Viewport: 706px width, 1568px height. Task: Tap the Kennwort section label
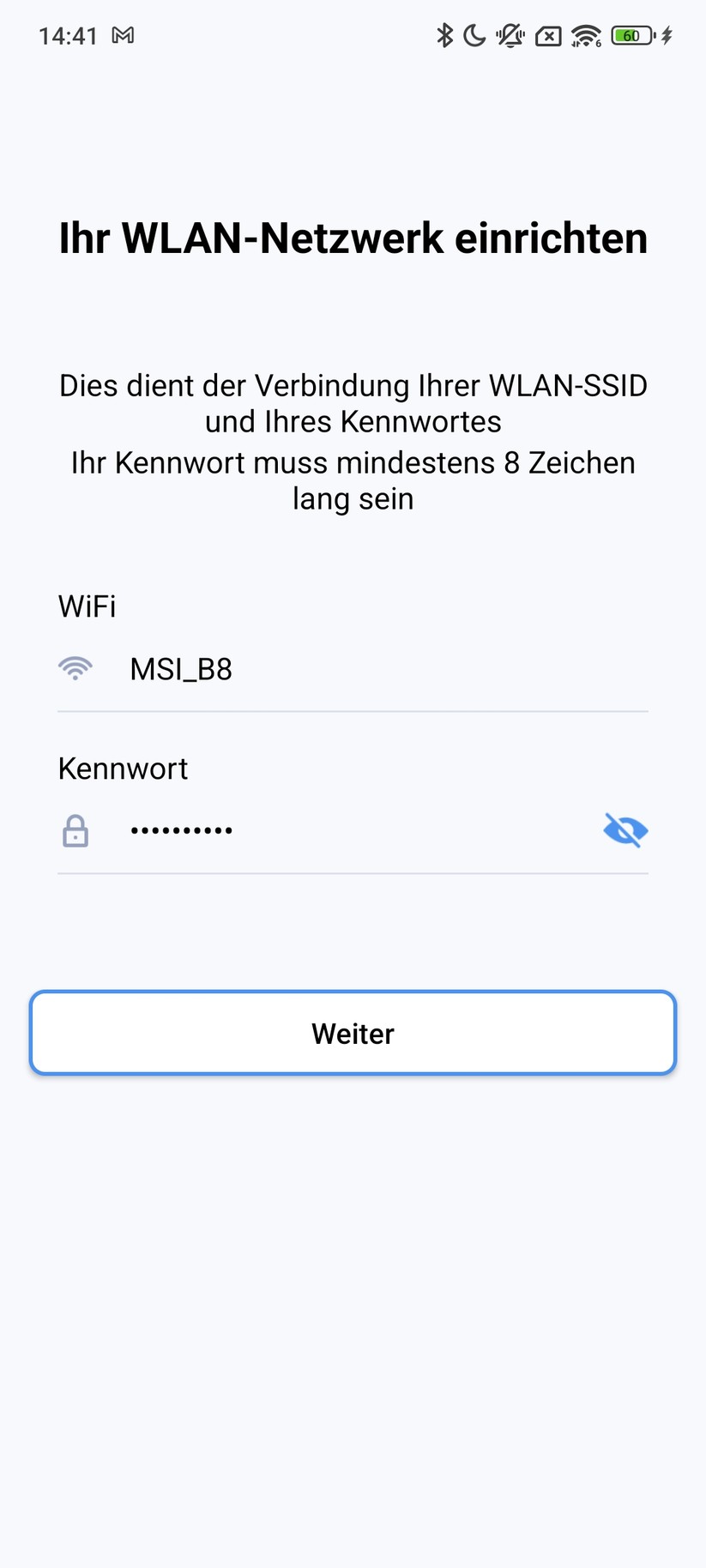coord(123,769)
